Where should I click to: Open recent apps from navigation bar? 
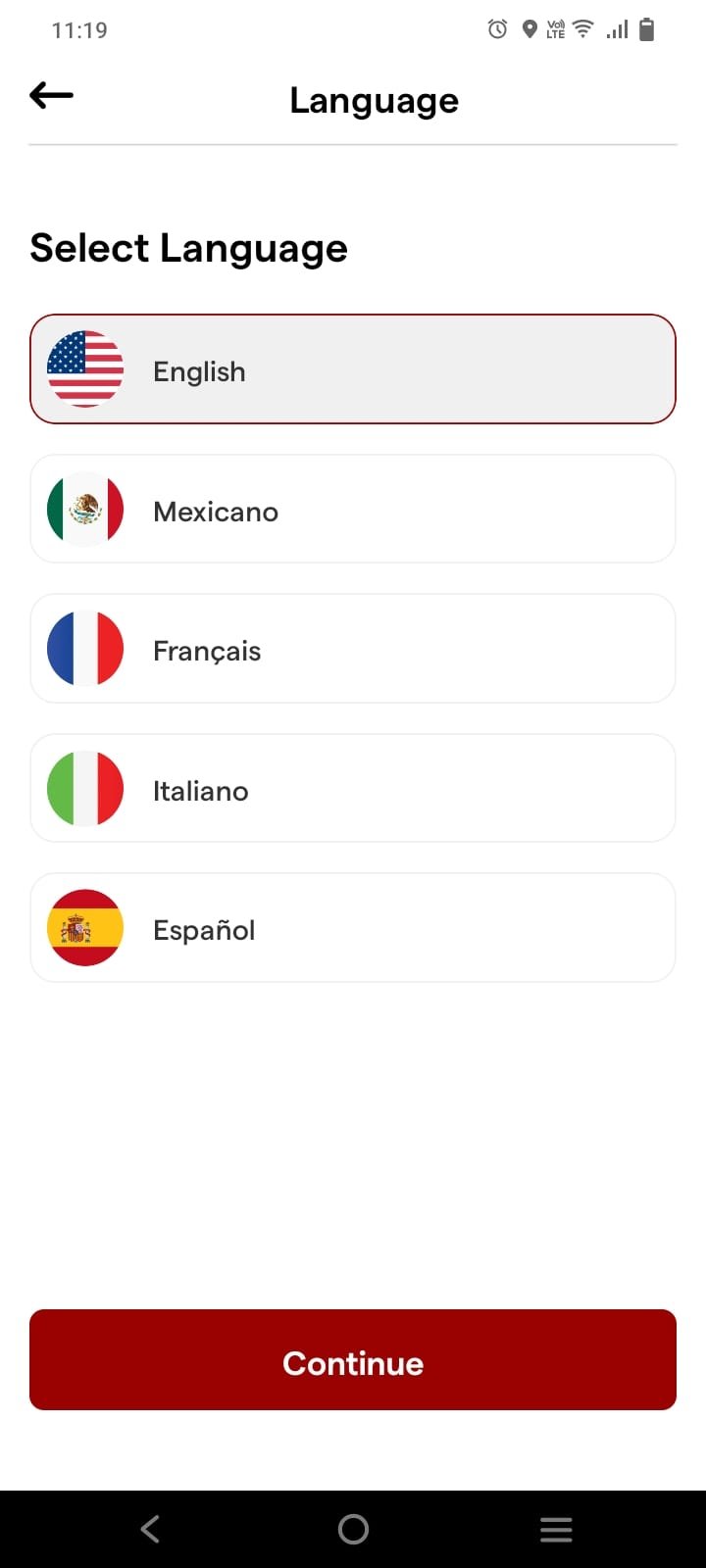[x=556, y=1529]
